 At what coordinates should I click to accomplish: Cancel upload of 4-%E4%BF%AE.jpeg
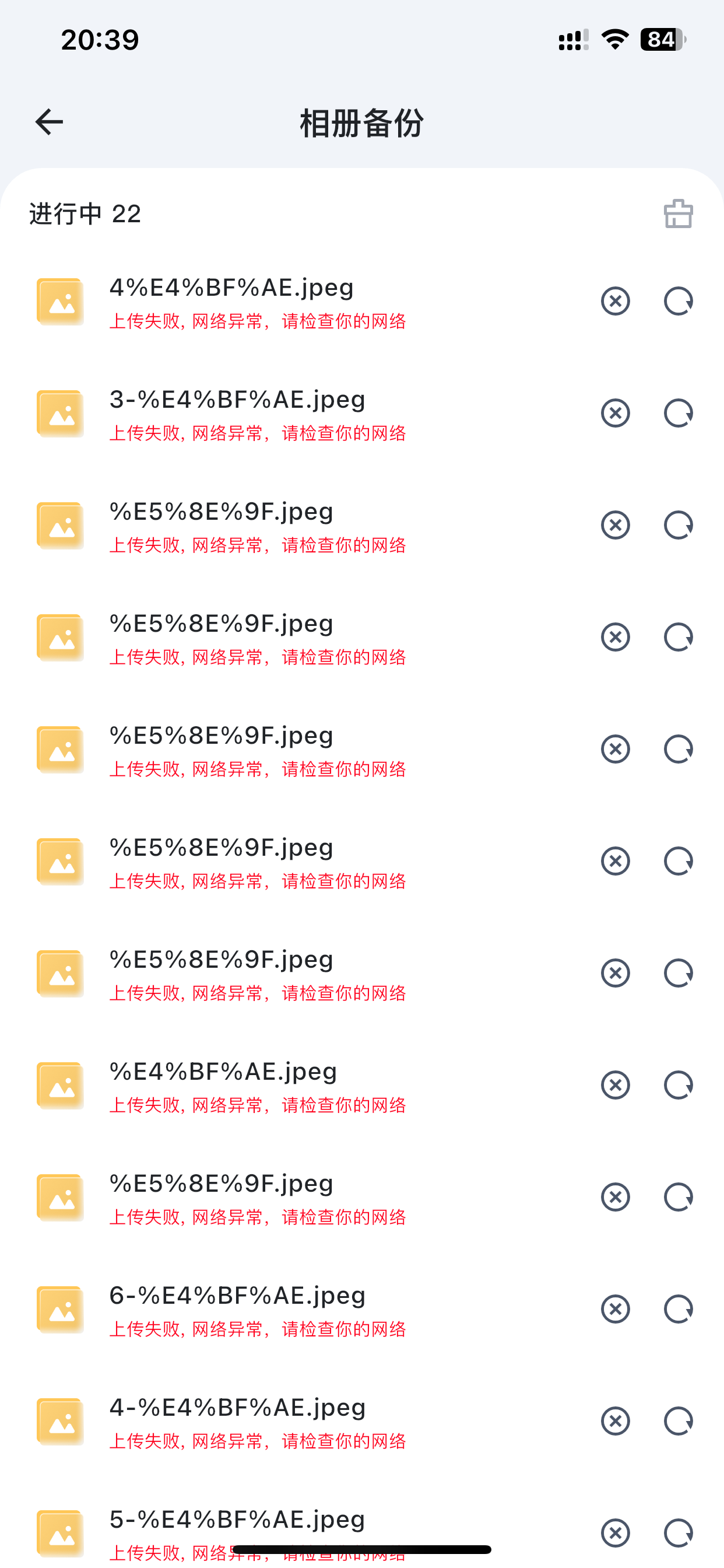point(615,1420)
